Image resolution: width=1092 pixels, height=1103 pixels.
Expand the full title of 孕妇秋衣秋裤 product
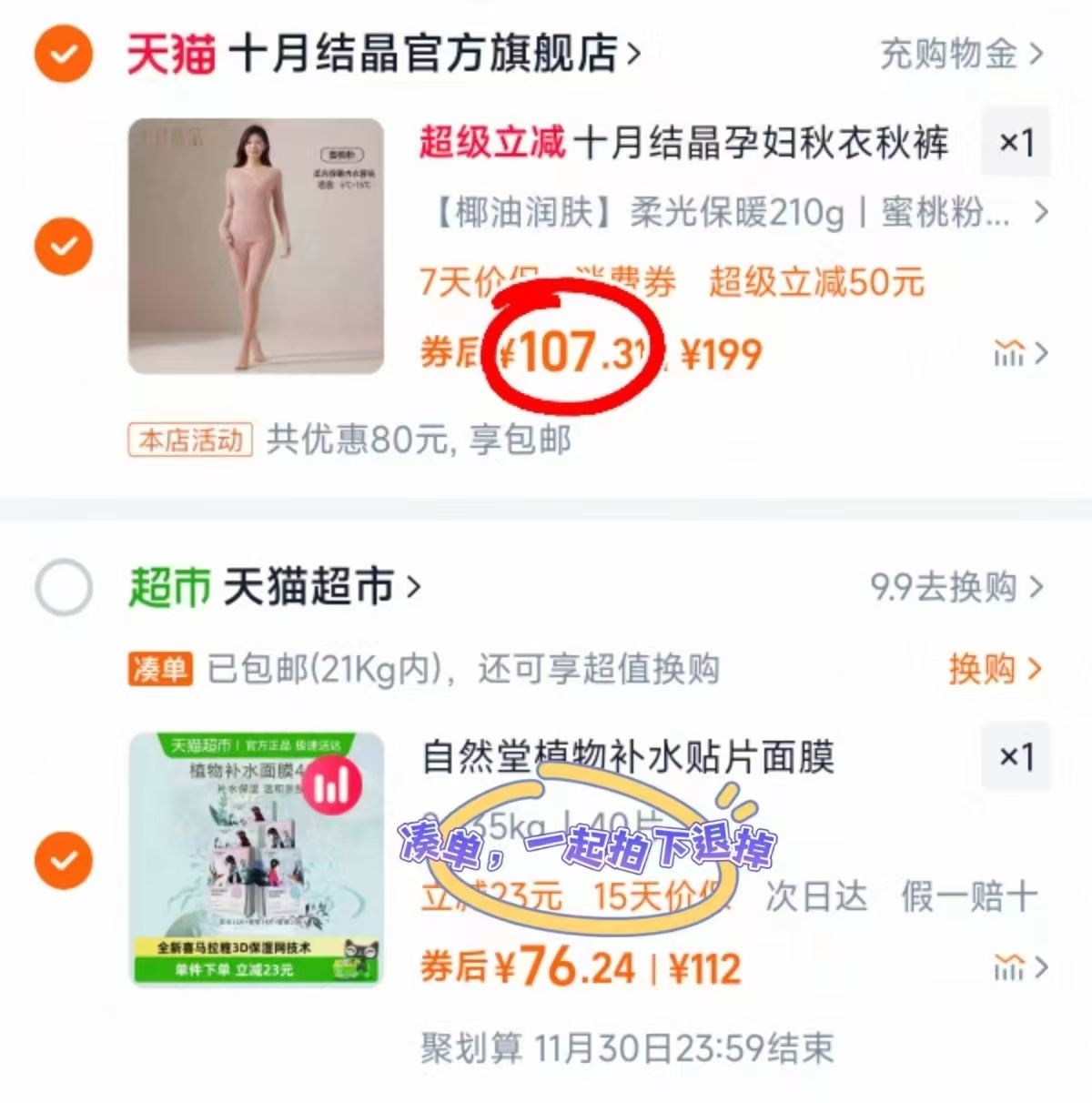click(x=1043, y=213)
